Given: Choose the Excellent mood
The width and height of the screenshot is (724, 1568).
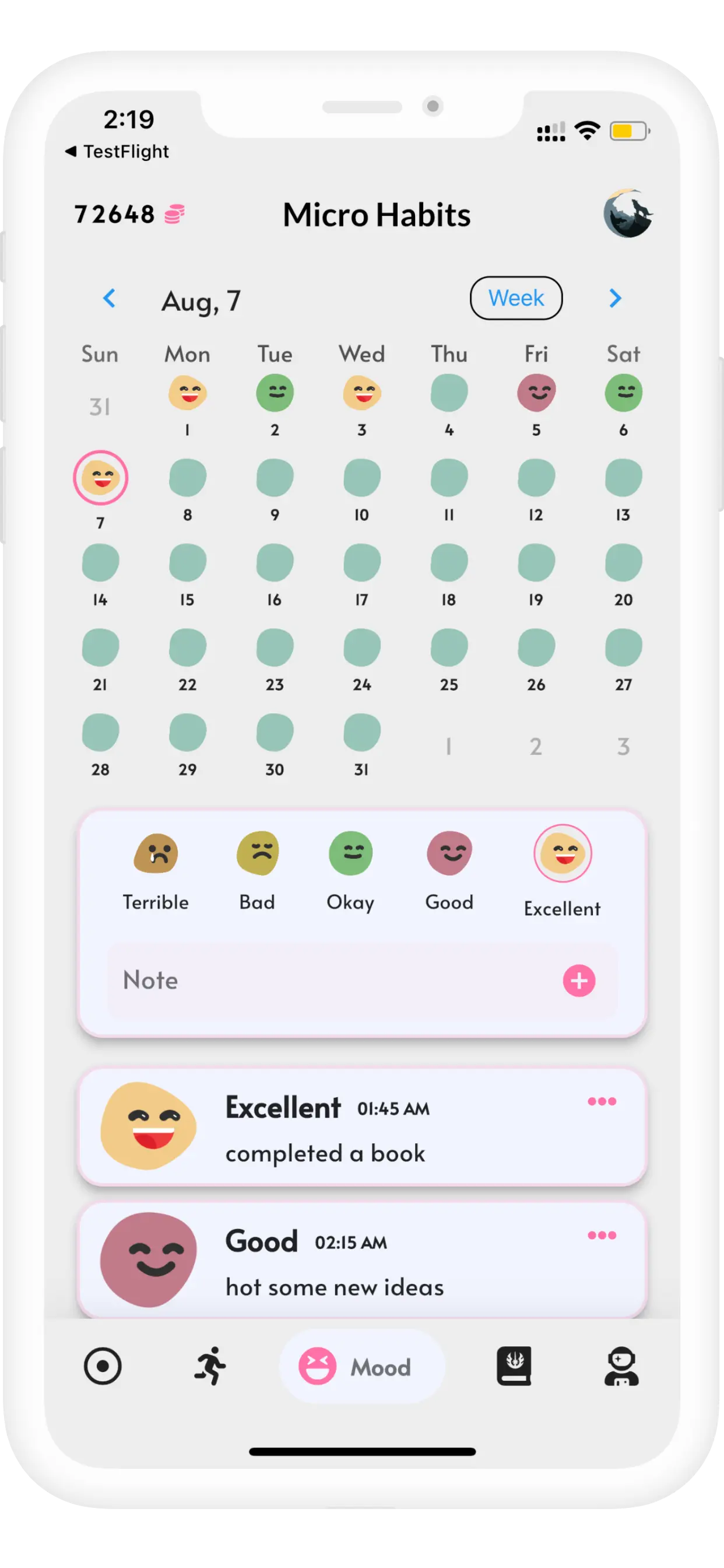Looking at the screenshot, I should 562,854.
